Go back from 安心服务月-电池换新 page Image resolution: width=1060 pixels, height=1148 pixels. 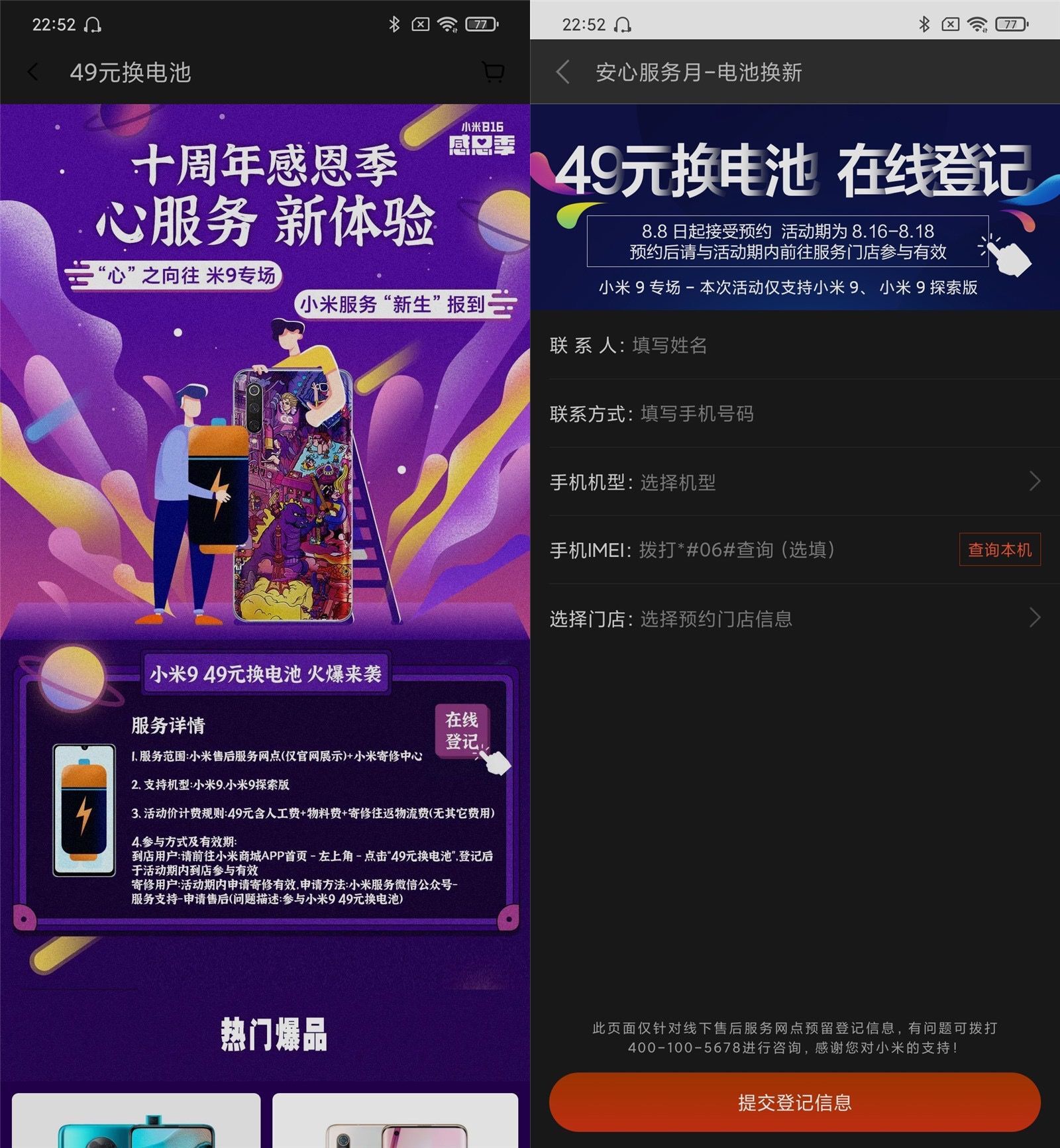click(563, 72)
